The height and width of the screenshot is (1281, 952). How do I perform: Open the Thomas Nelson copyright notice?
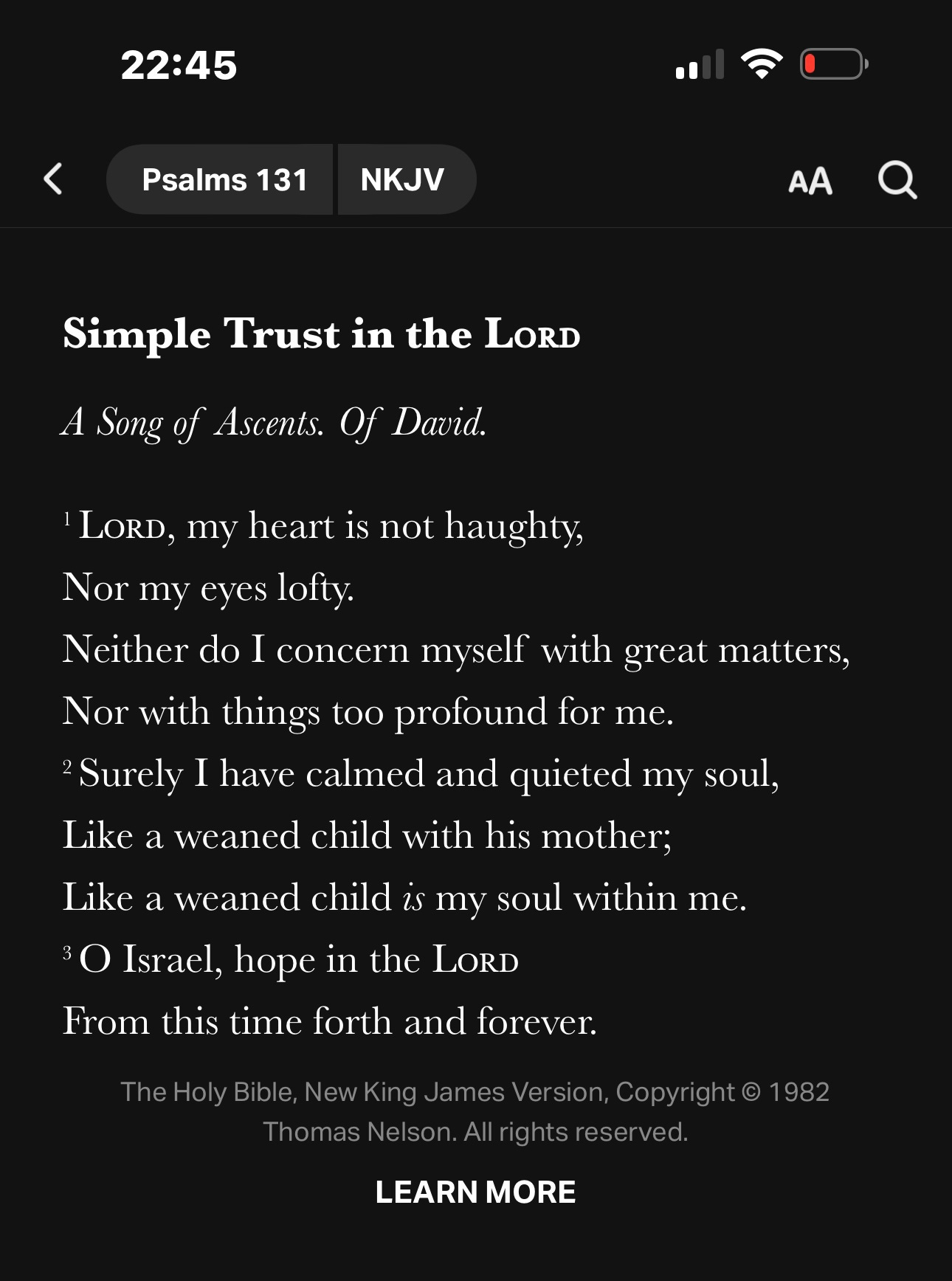(476, 1111)
